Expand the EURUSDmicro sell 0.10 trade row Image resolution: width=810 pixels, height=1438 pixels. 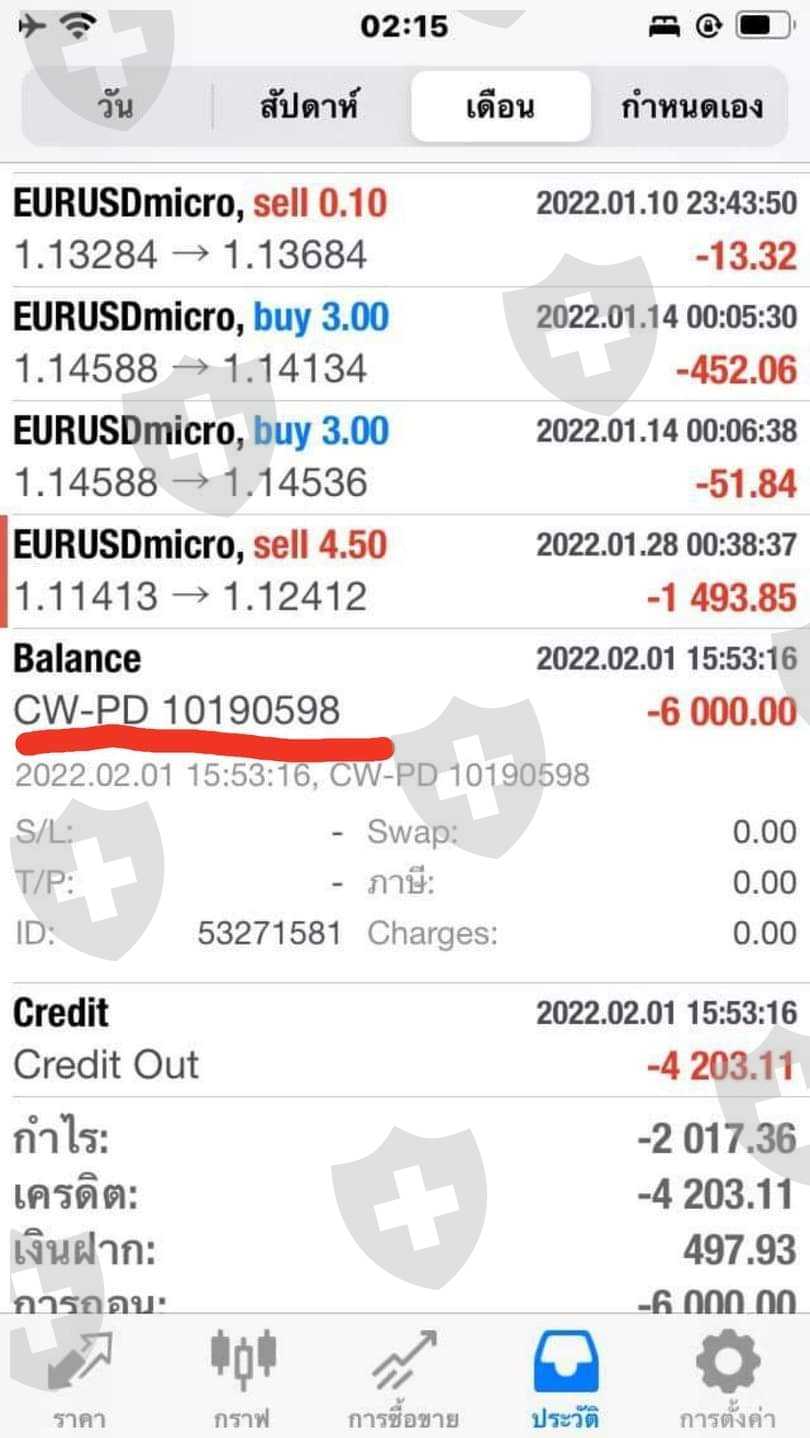click(404, 229)
